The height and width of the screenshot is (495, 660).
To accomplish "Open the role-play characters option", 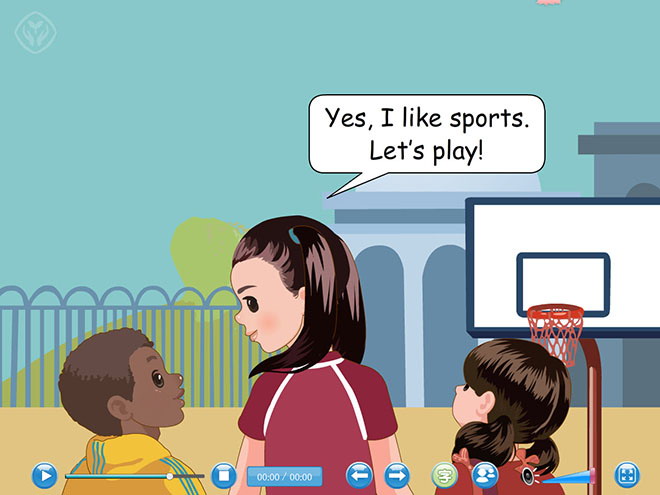I will (484, 475).
